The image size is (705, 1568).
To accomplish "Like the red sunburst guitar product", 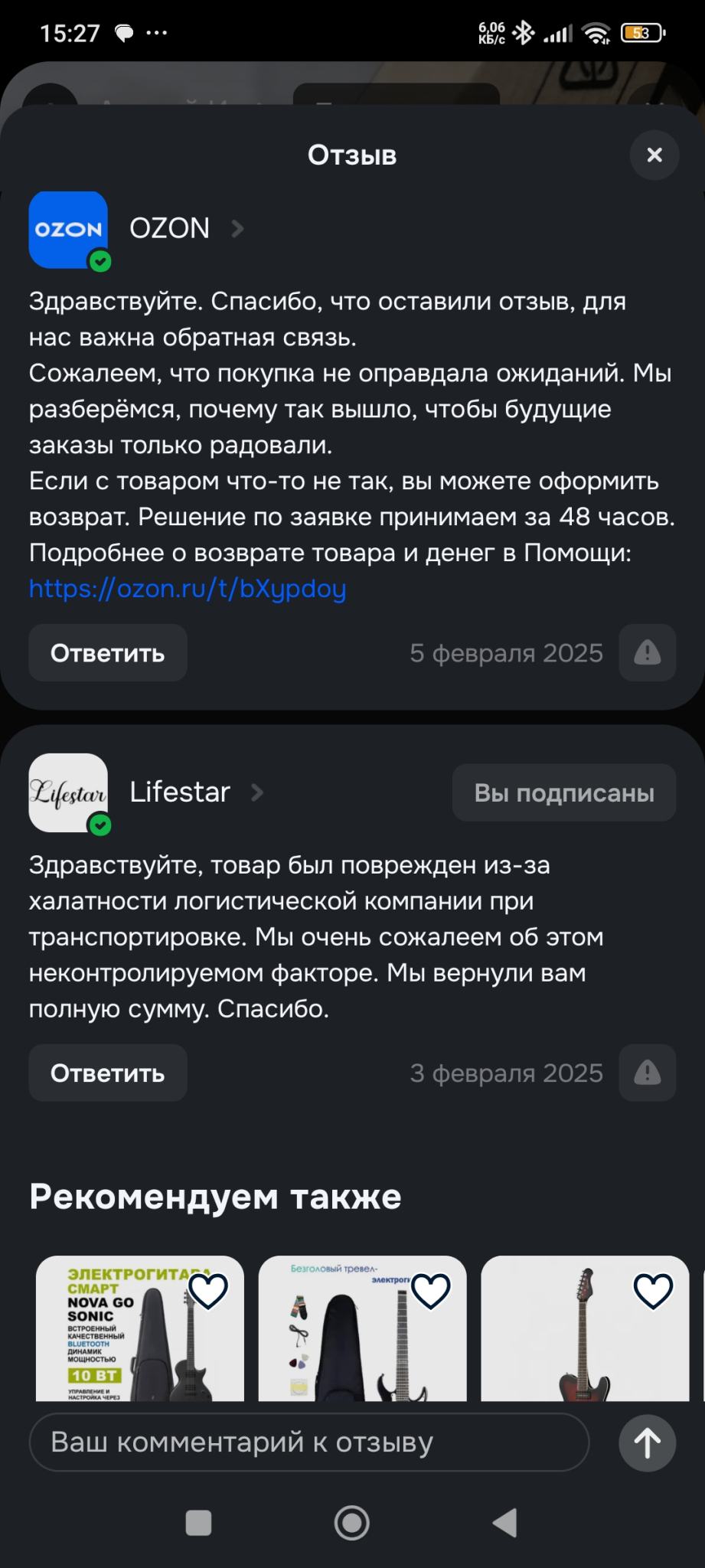I will click(x=653, y=1292).
